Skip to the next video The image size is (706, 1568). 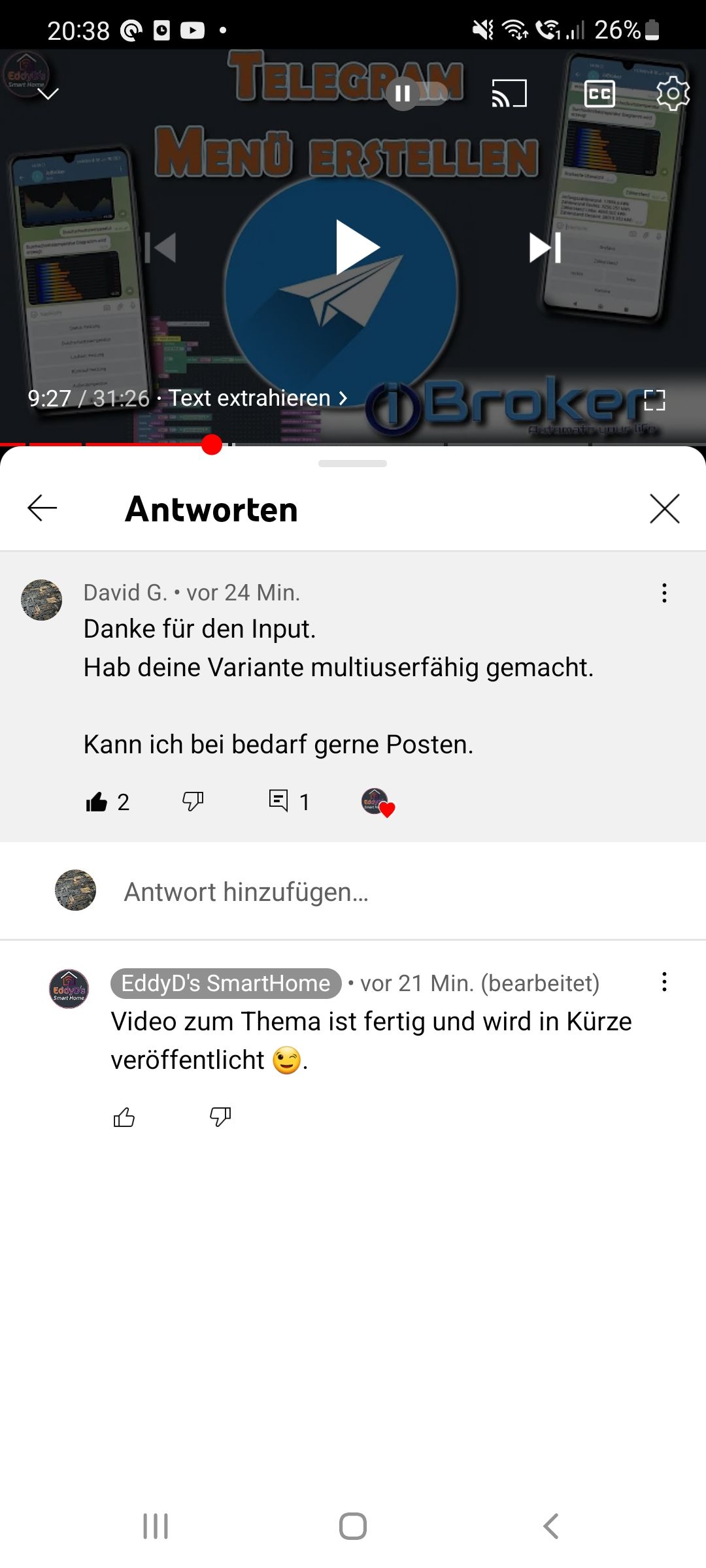[545, 248]
